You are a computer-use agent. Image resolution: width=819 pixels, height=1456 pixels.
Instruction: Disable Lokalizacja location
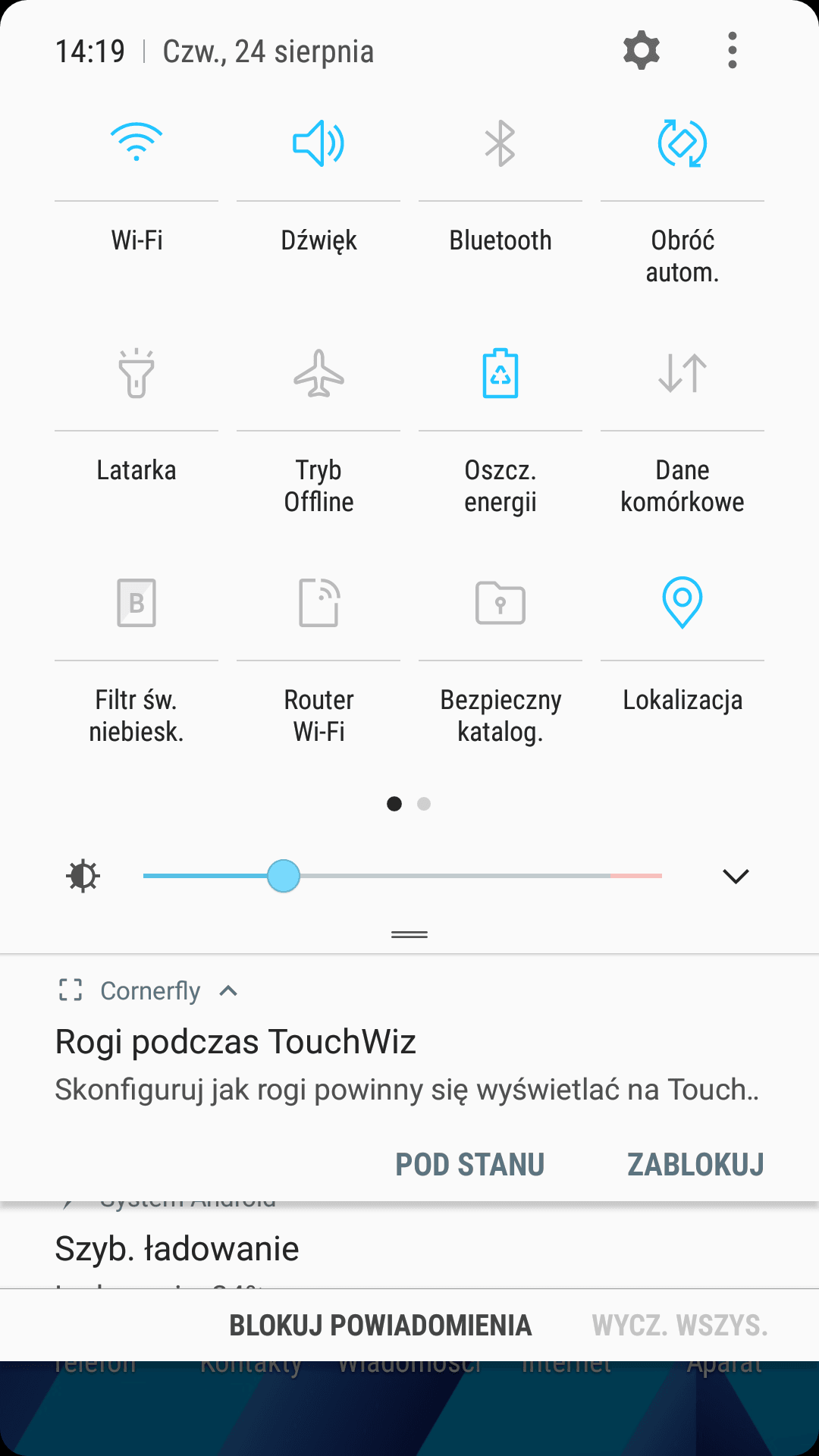[x=682, y=603]
